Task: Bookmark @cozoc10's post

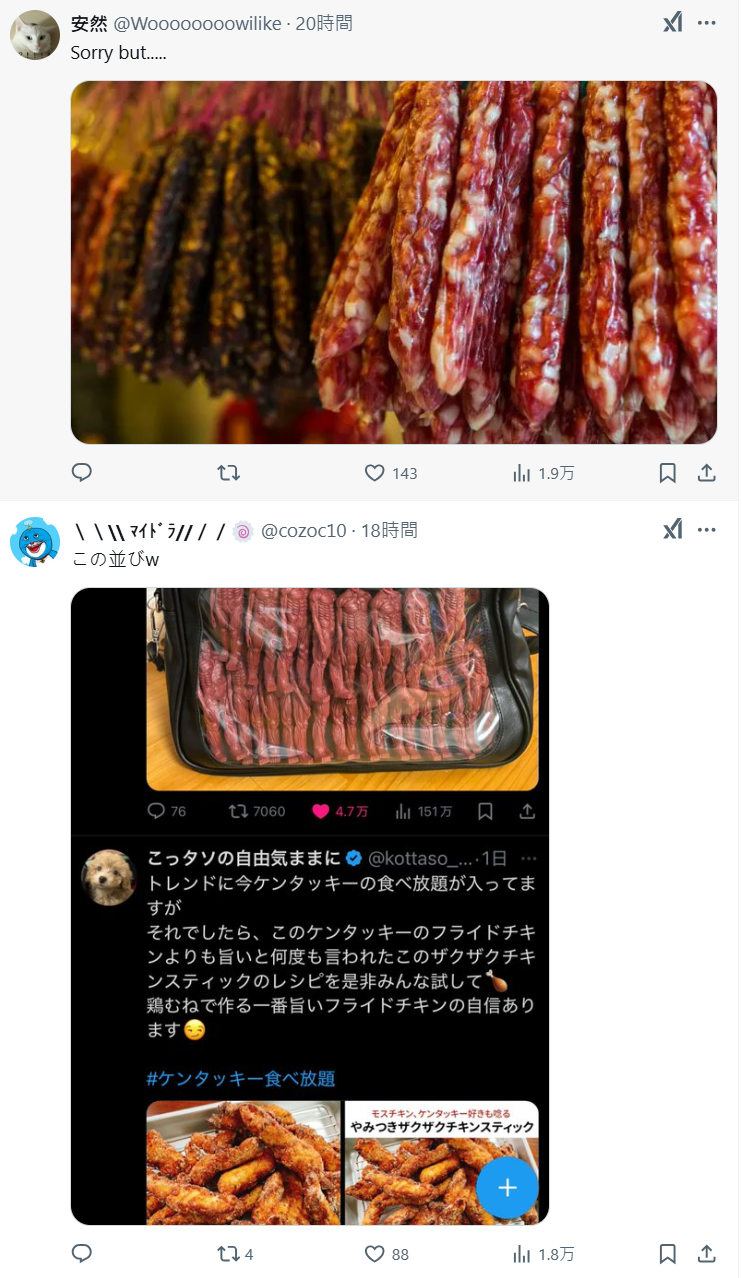Action: point(668,1253)
